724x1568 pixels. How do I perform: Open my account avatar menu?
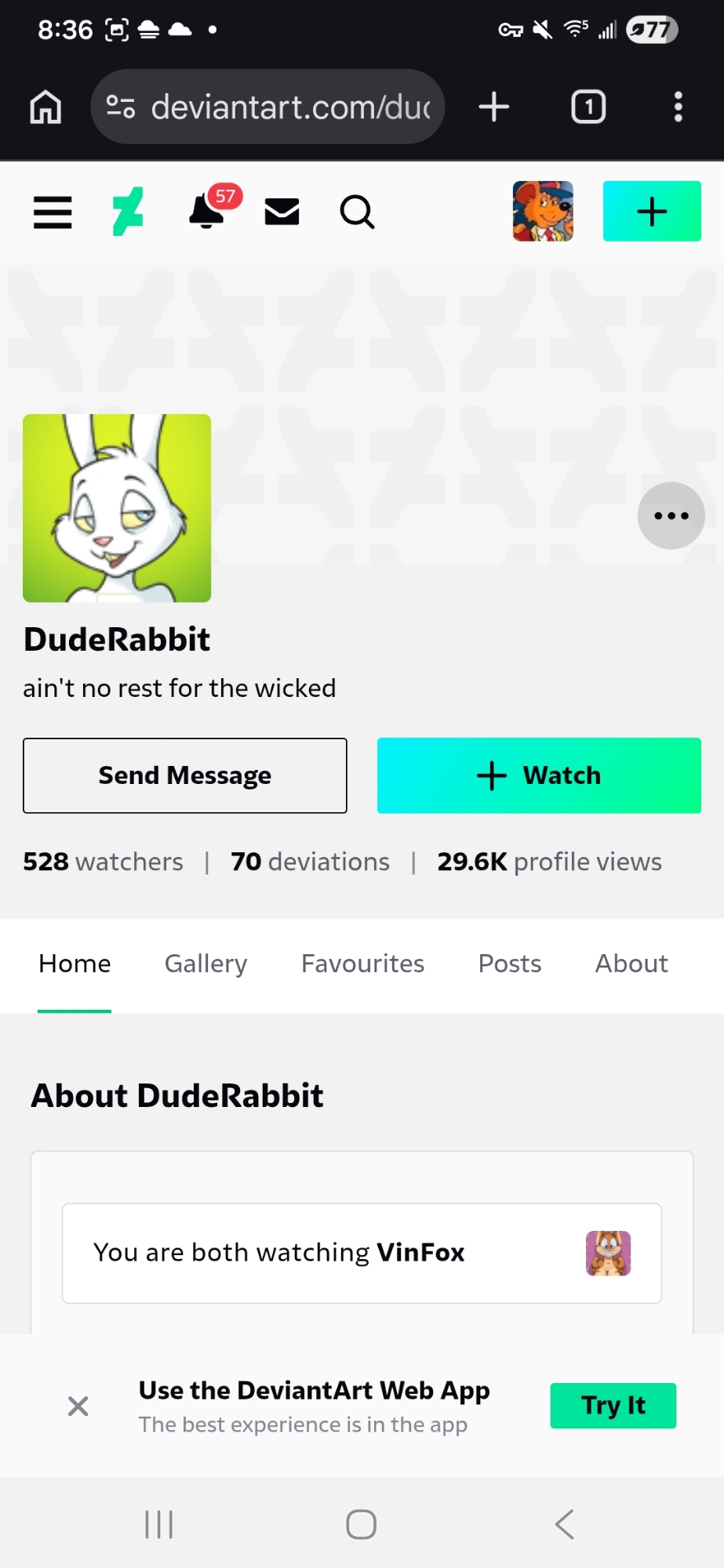click(543, 211)
